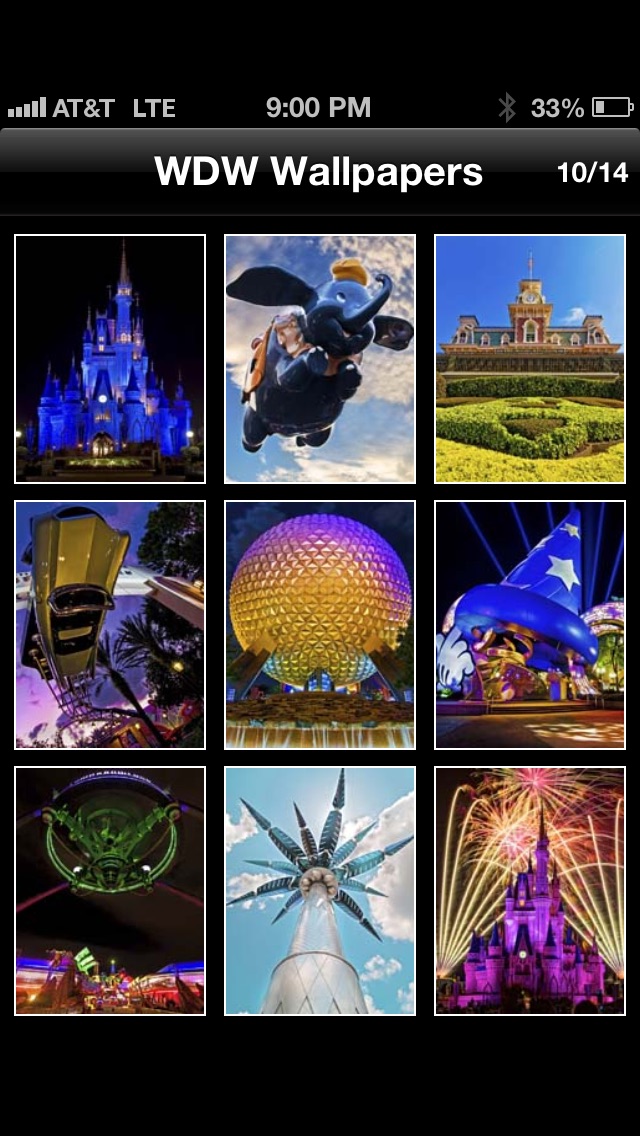This screenshot has width=640, height=1136.
Task: View the yellow ride vehicle wallpaper
Action: (110, 625)
